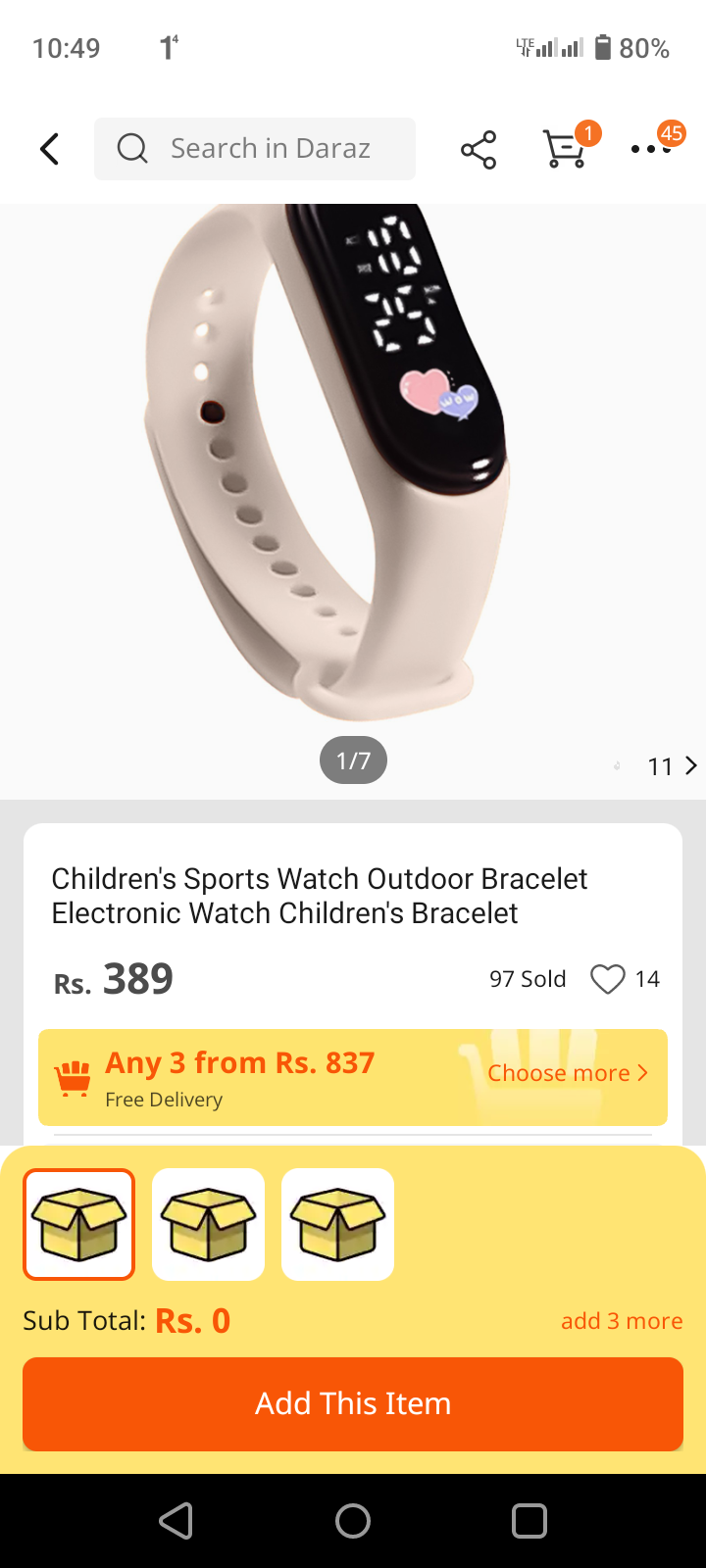This screenshot has width=706, height=1568.
Task: Open the three-dot overflow menu
Action: pos(649,149)
